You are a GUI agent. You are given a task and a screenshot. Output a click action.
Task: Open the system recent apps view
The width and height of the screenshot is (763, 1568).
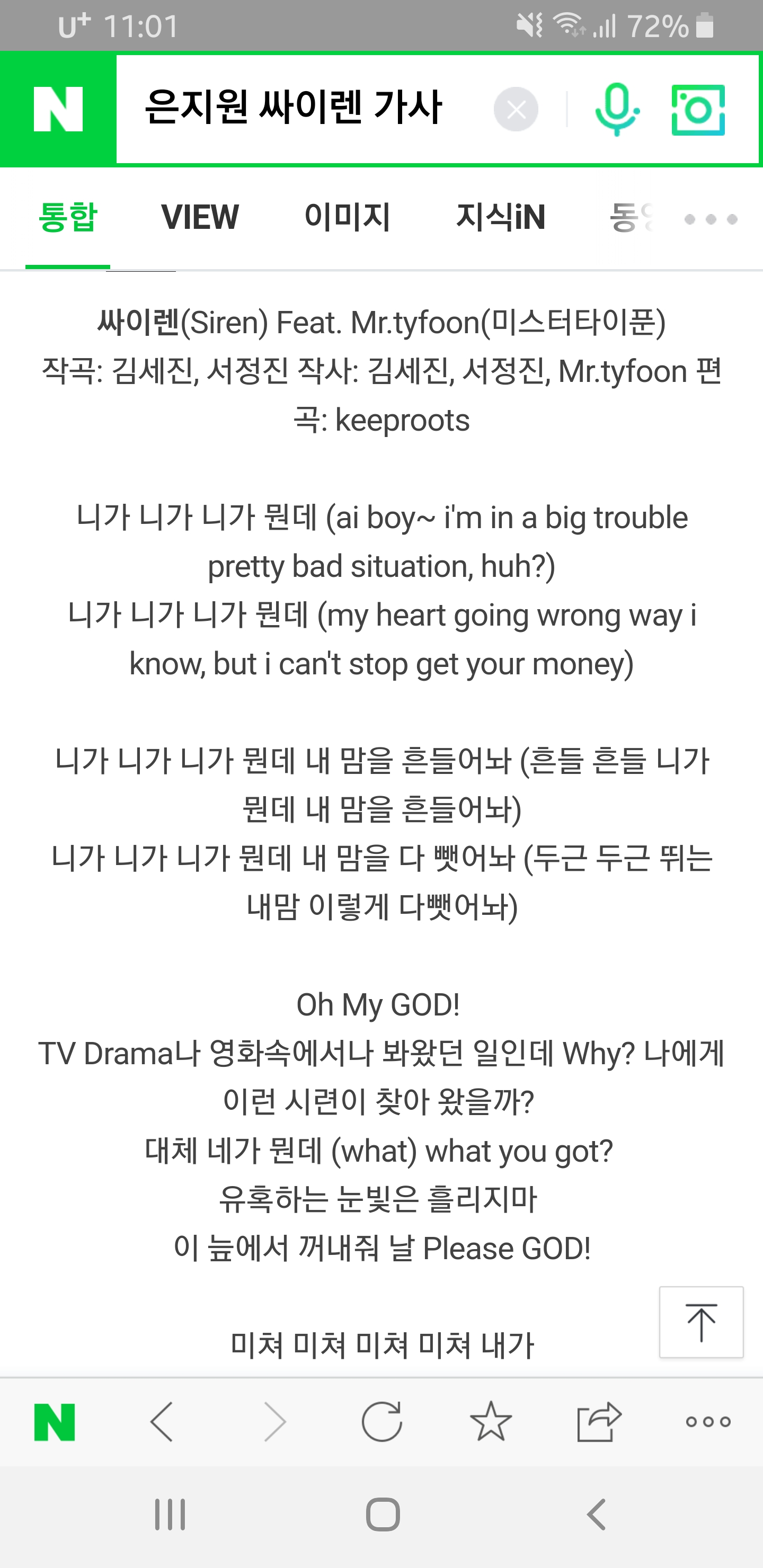coord(170,1514)
